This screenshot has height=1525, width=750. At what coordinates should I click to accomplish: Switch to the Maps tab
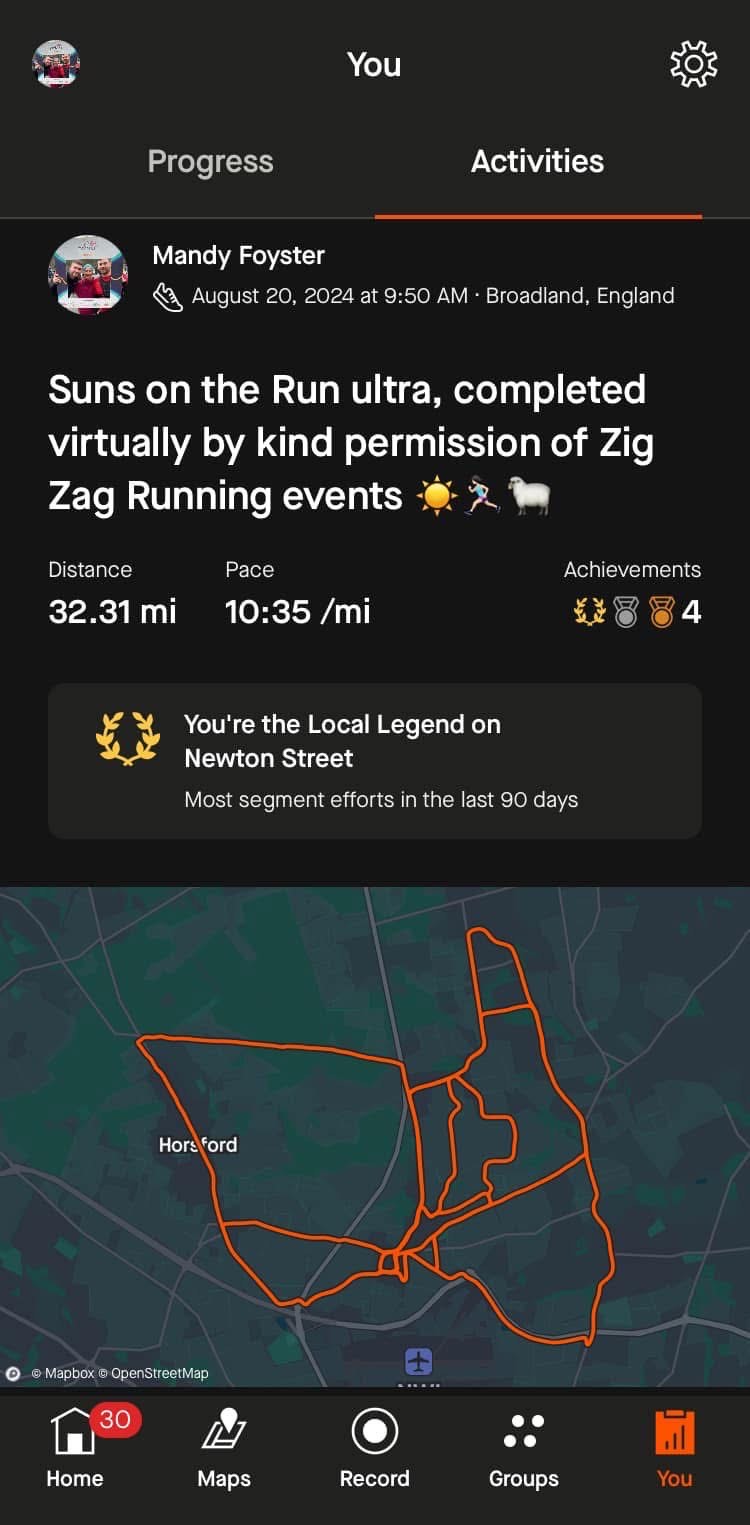(x=224, y=1447)
